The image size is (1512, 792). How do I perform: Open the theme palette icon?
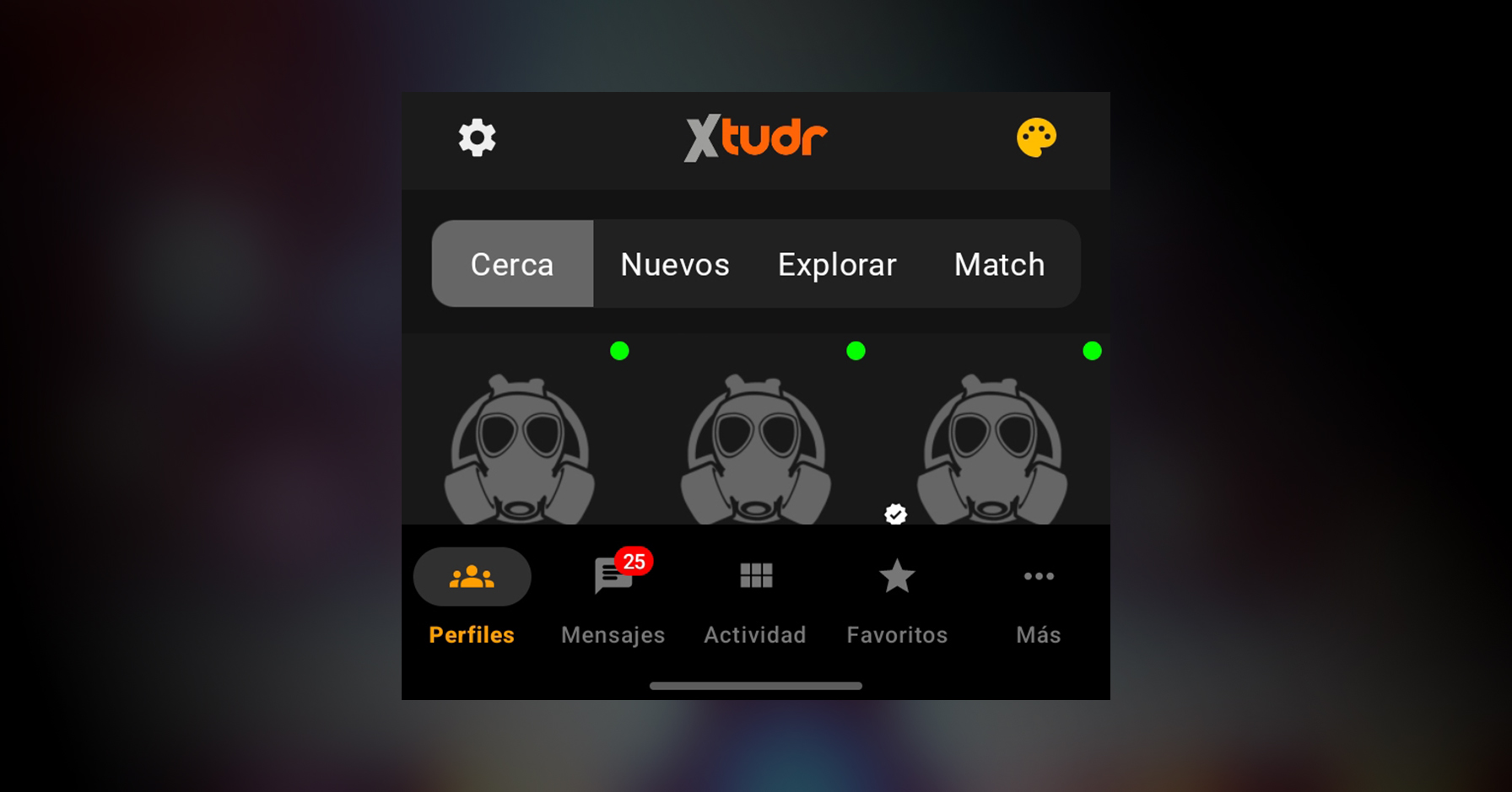coord(1036,137)
